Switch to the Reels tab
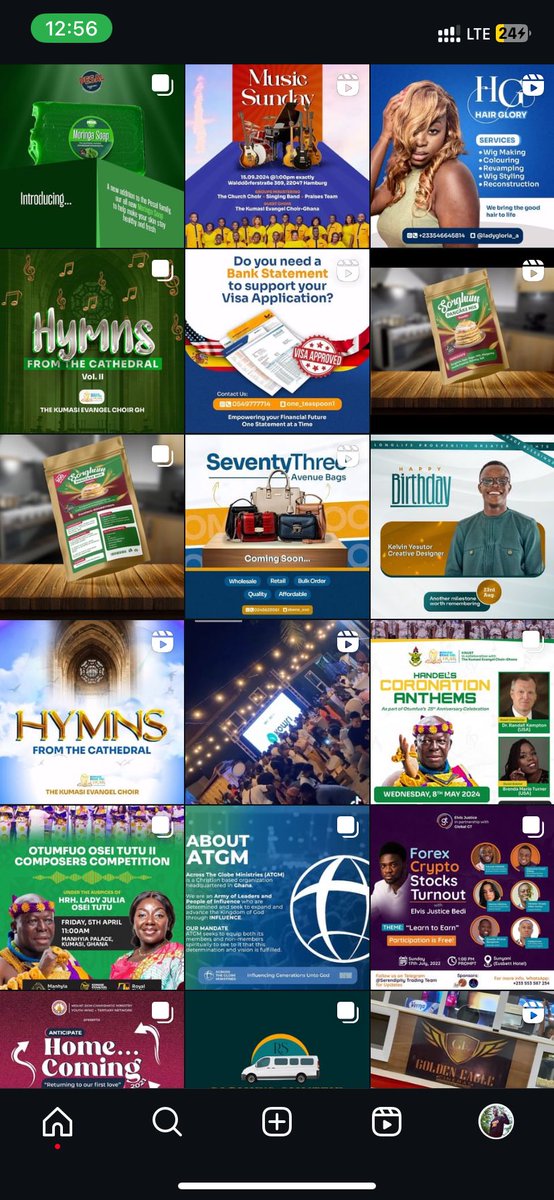 coord(386,1122)
